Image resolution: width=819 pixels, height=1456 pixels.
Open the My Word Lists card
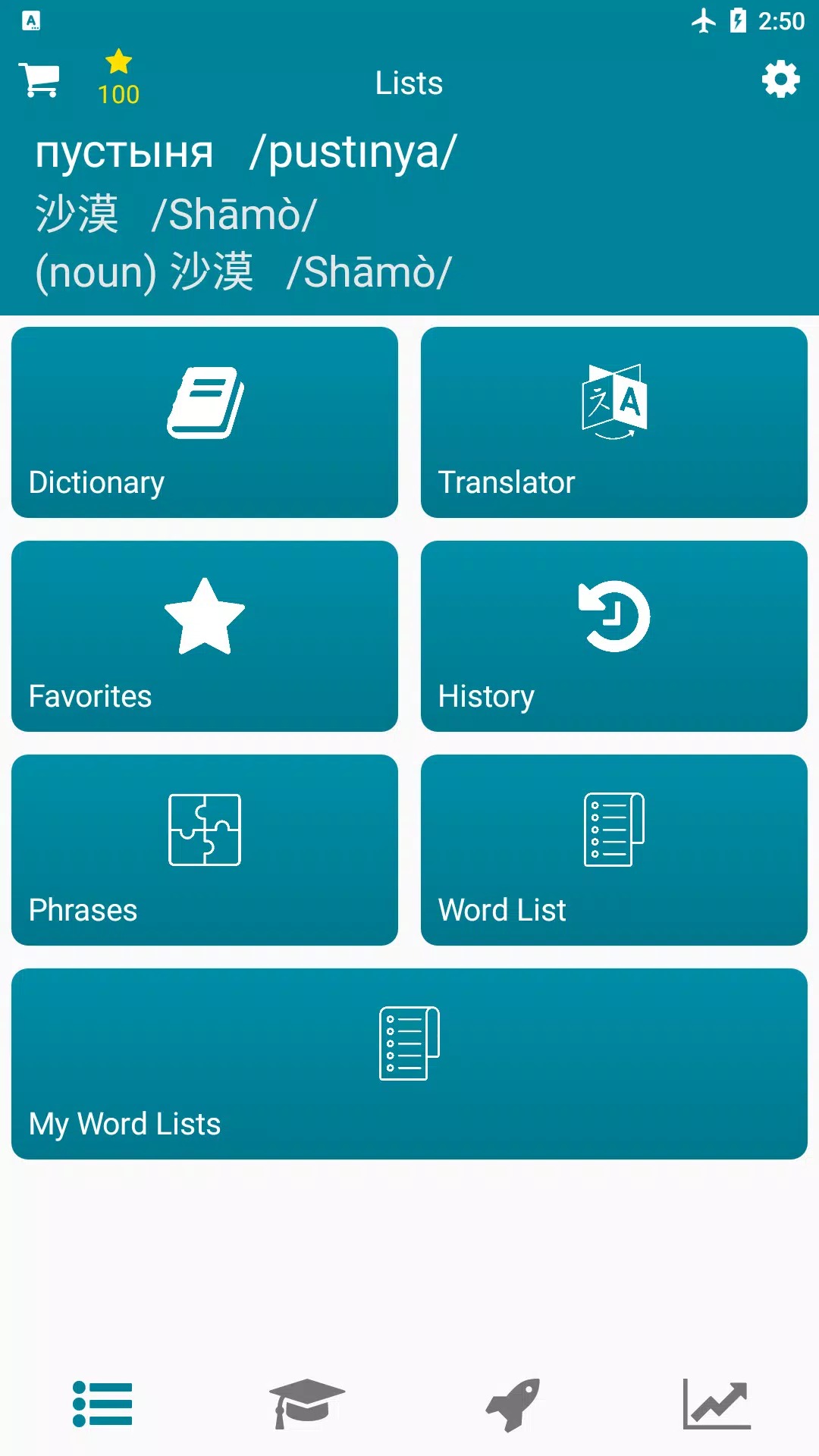pos(409,1064)
